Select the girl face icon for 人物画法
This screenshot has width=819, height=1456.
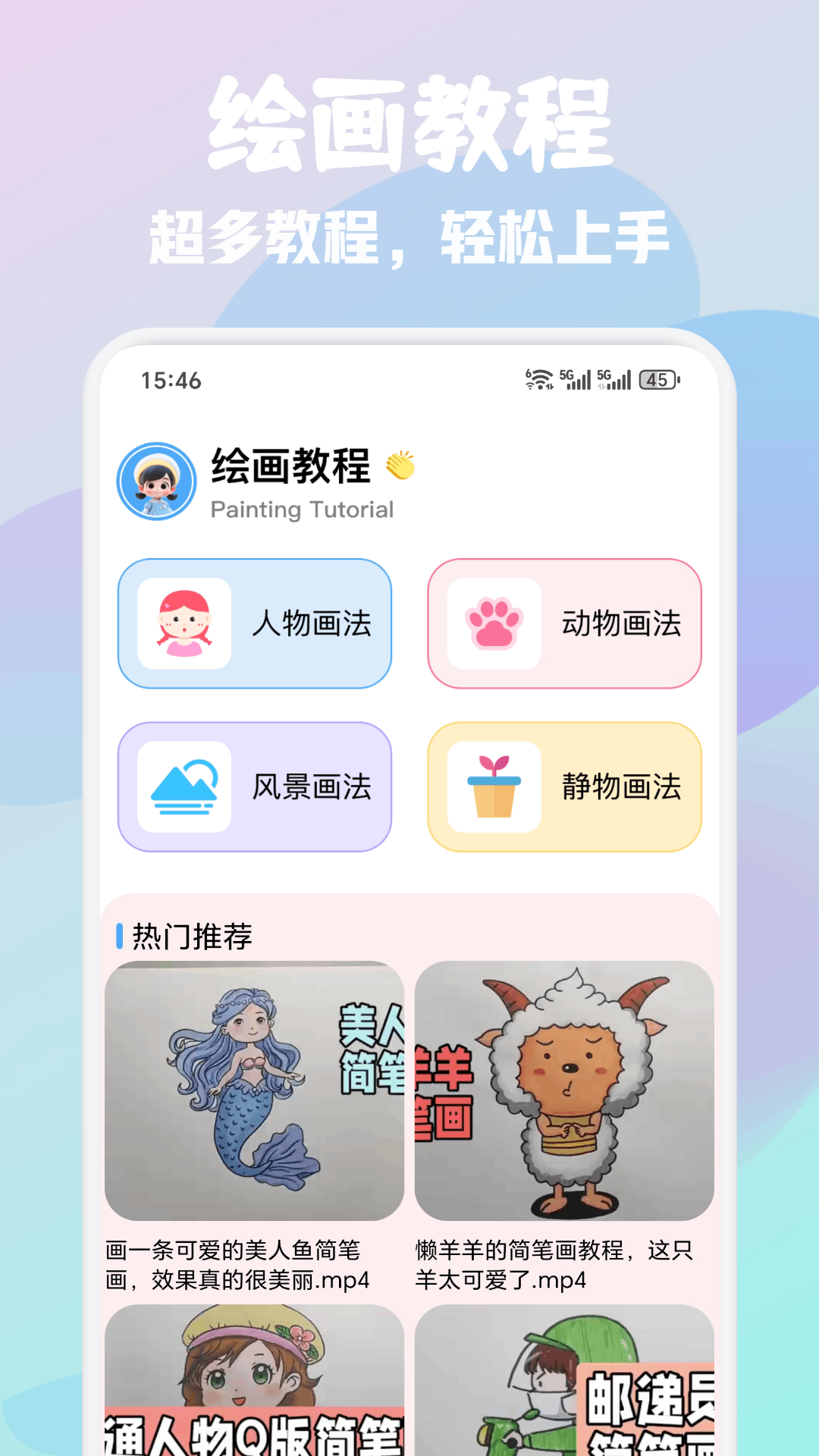click(183, 623)
